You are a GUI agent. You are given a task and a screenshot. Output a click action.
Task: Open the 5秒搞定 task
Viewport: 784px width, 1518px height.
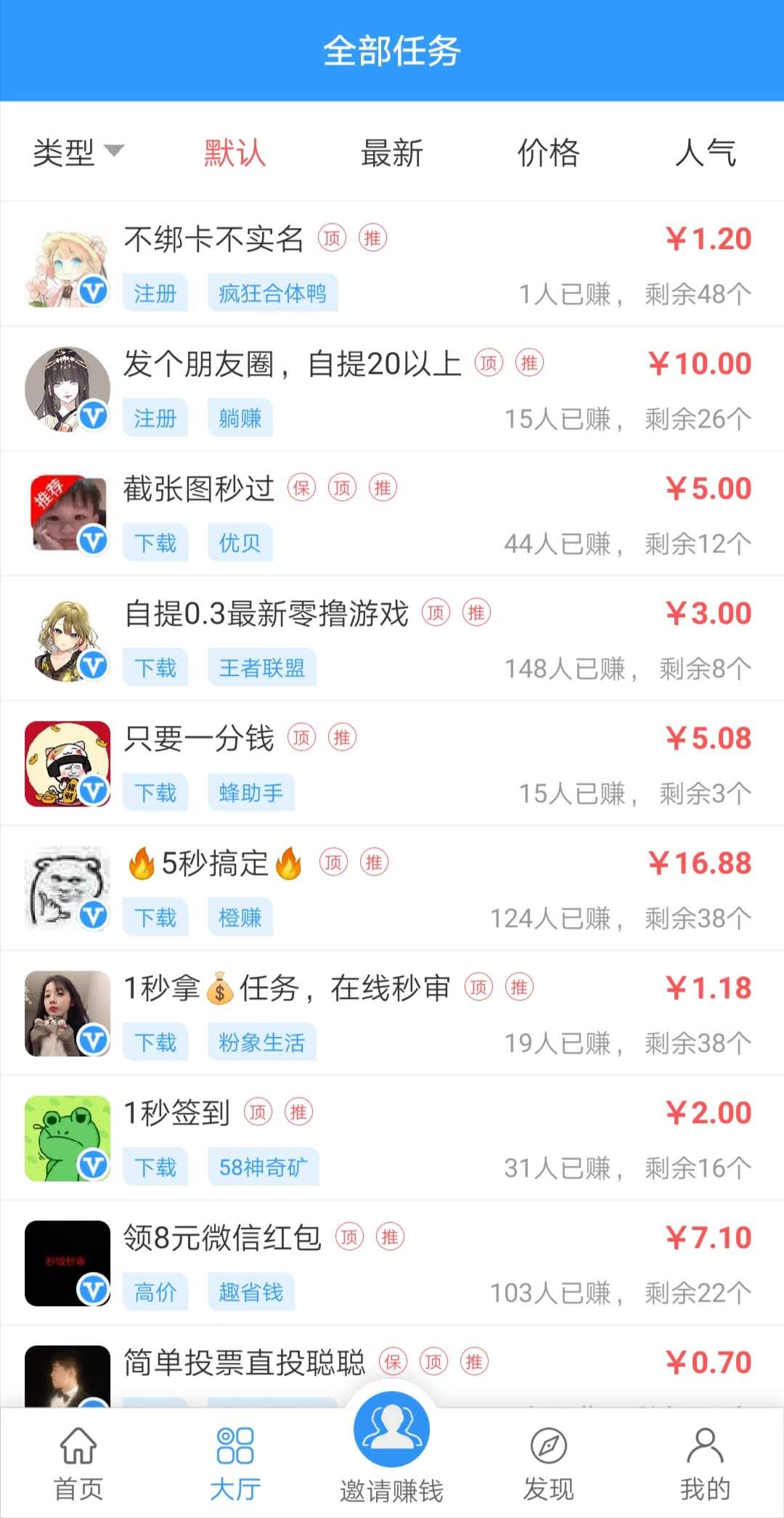click(215, 864)
